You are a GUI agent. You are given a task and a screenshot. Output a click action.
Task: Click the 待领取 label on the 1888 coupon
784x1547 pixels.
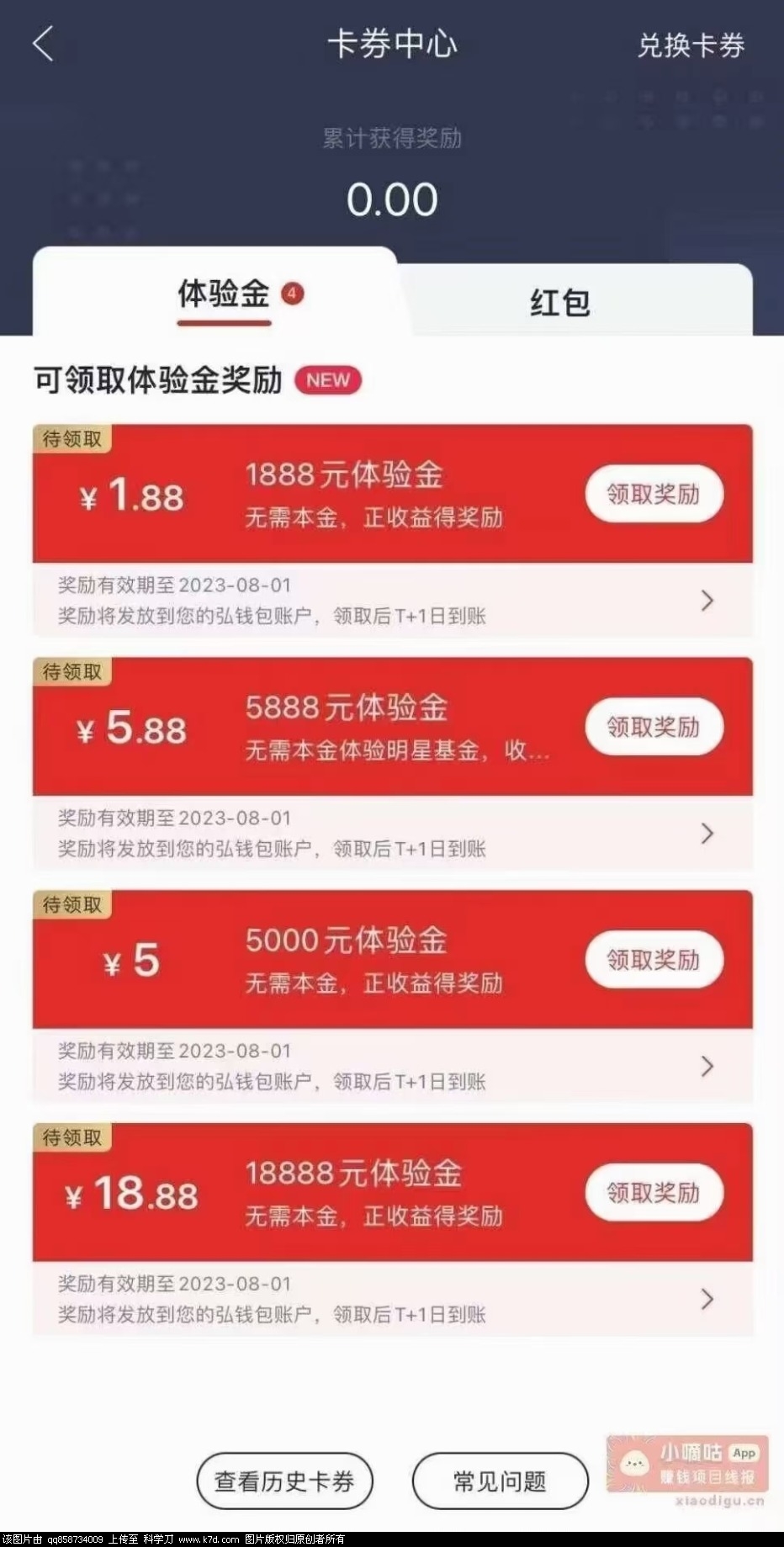(x=71, y=439)
